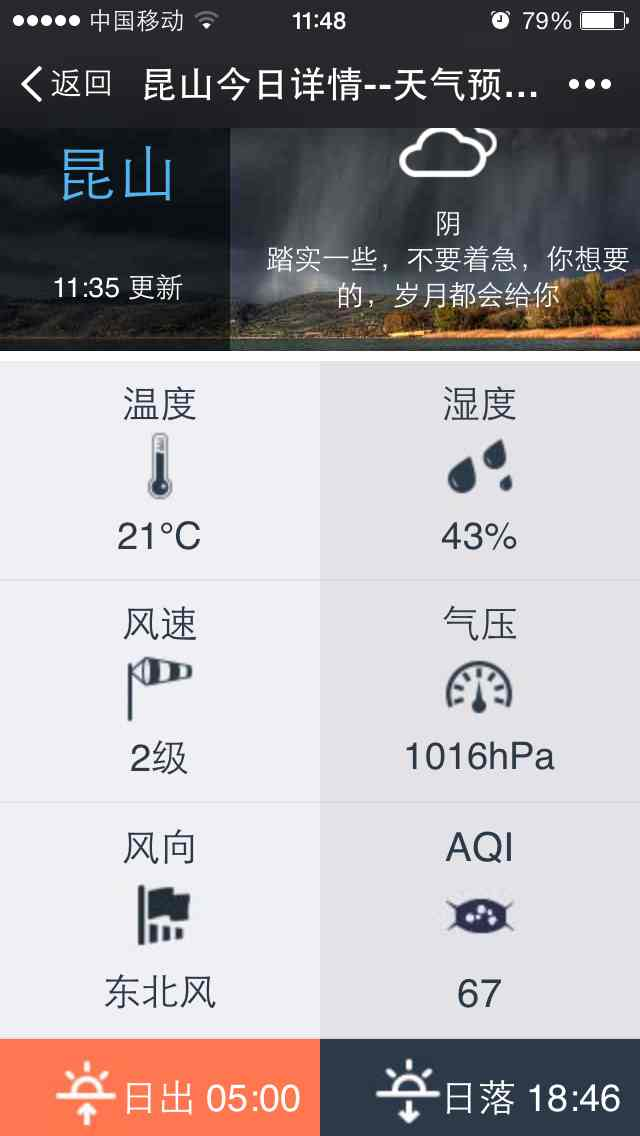Open the three-dot overflow menu
Image resolution: width=640 pixels, height=1136 pixels.
590,85
